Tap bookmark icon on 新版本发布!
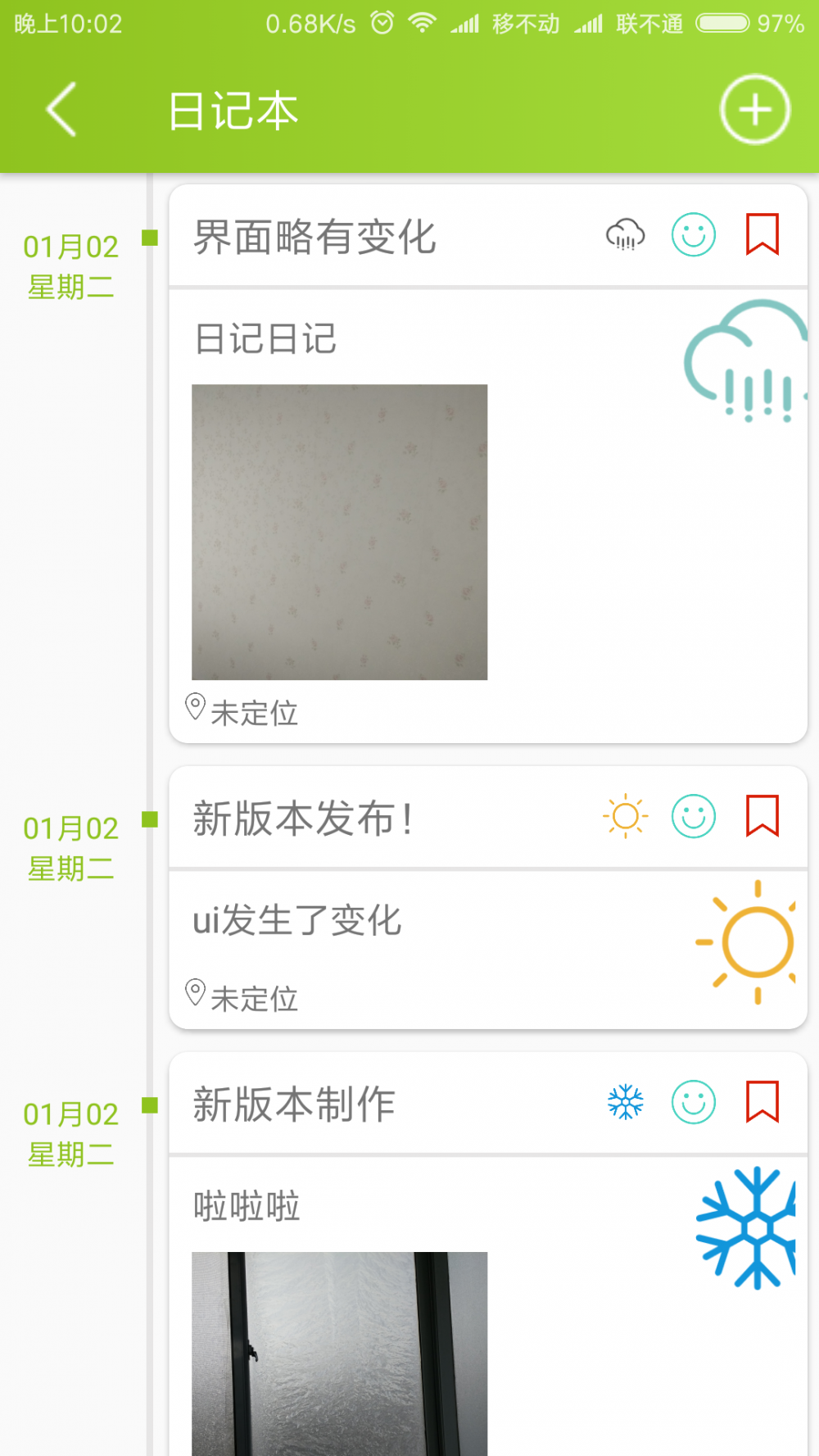Screen dimensions: 819x1456 point(762,816)
